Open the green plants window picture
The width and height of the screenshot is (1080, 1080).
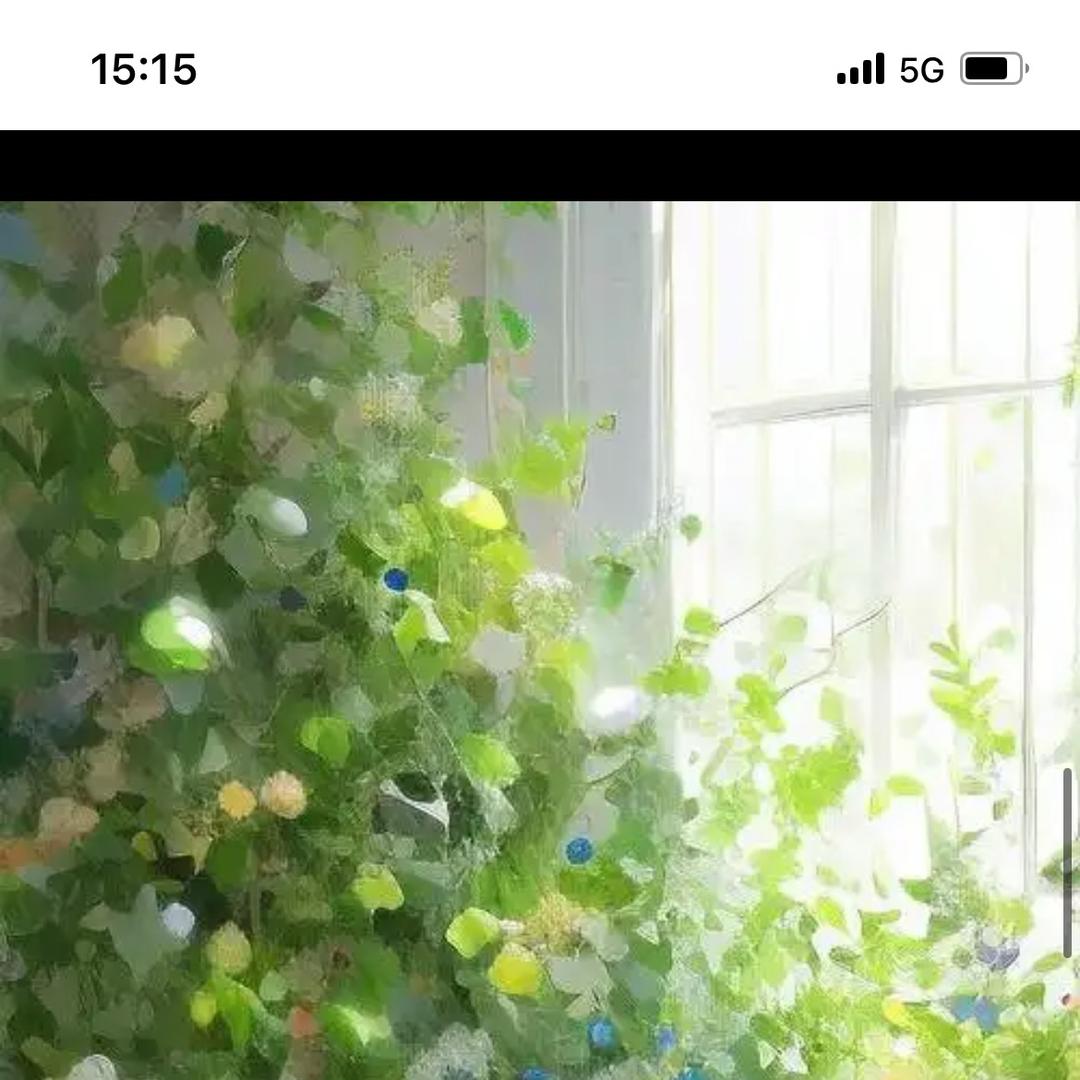(x=540, y=640)
